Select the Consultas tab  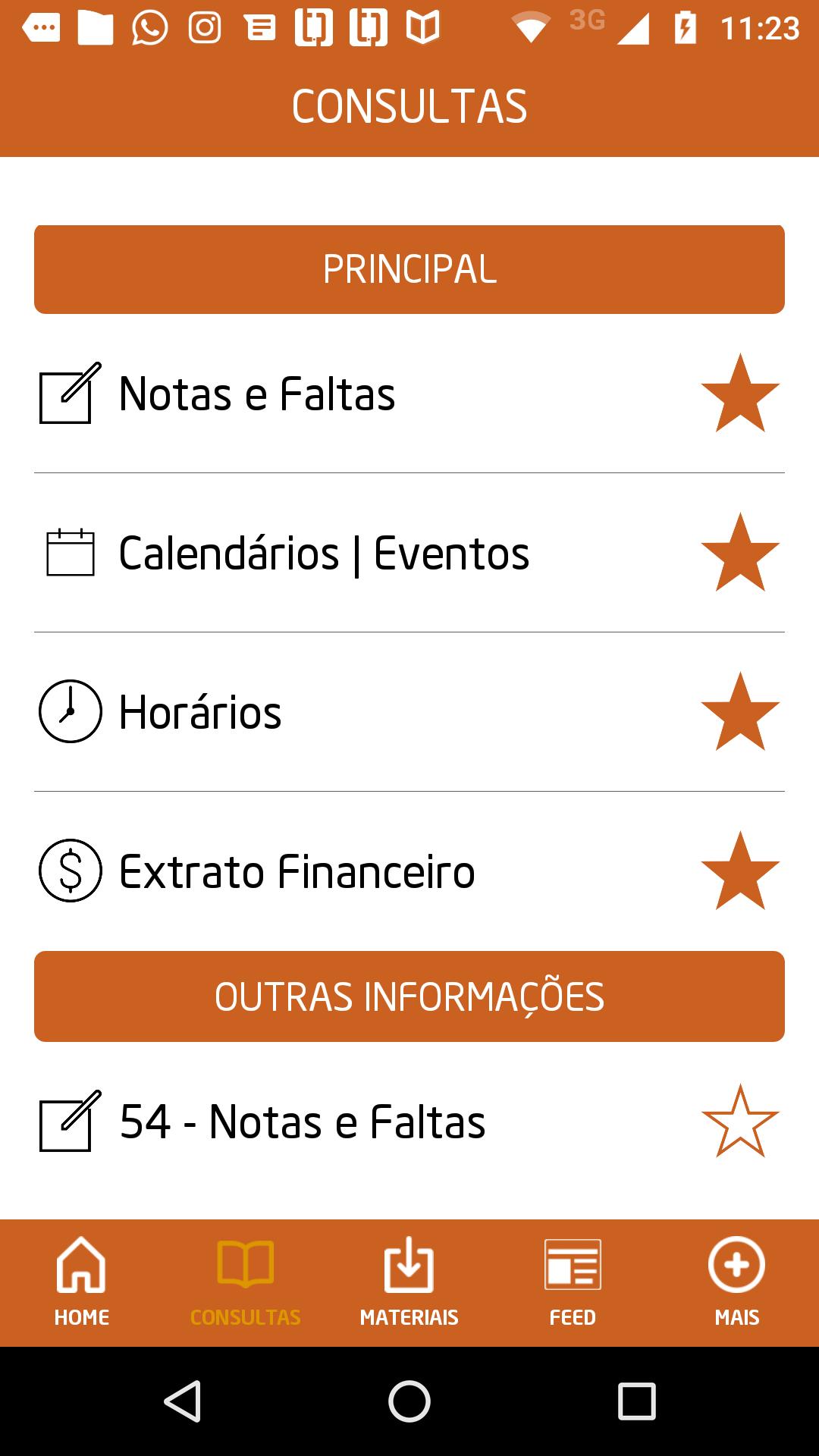point(246,1283)
